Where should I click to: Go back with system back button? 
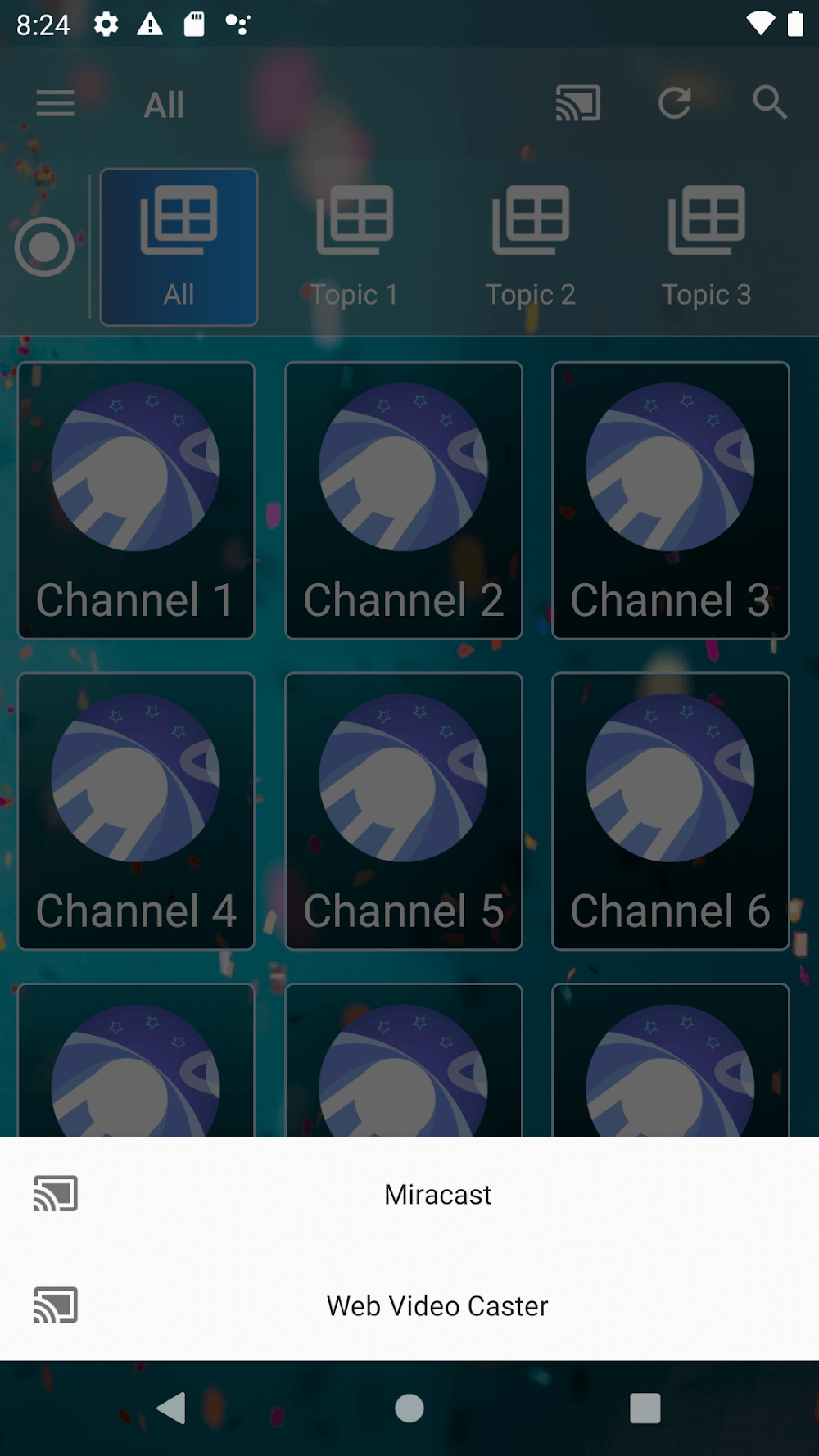(171, 1409)
